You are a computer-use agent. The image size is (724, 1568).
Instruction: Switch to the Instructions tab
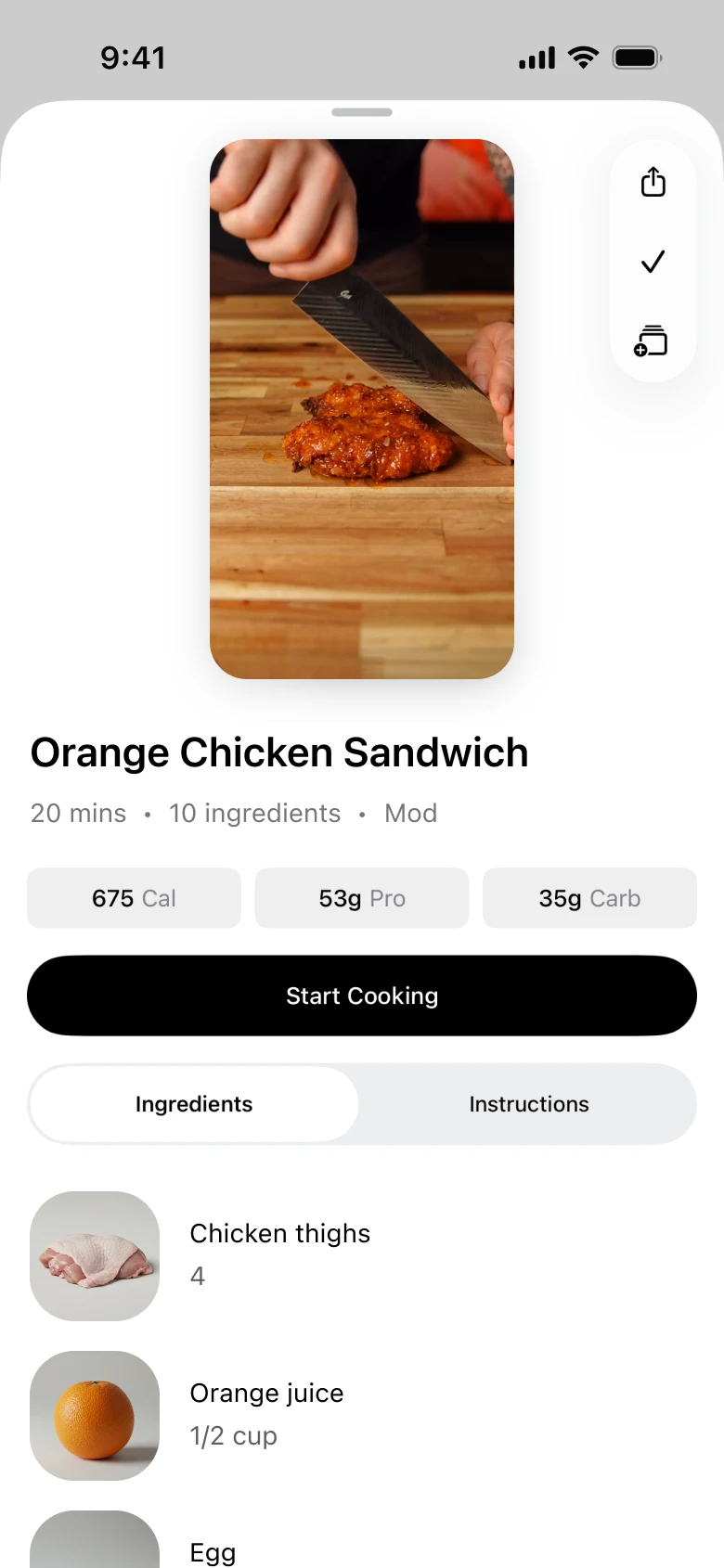(x=528, y=1104)
